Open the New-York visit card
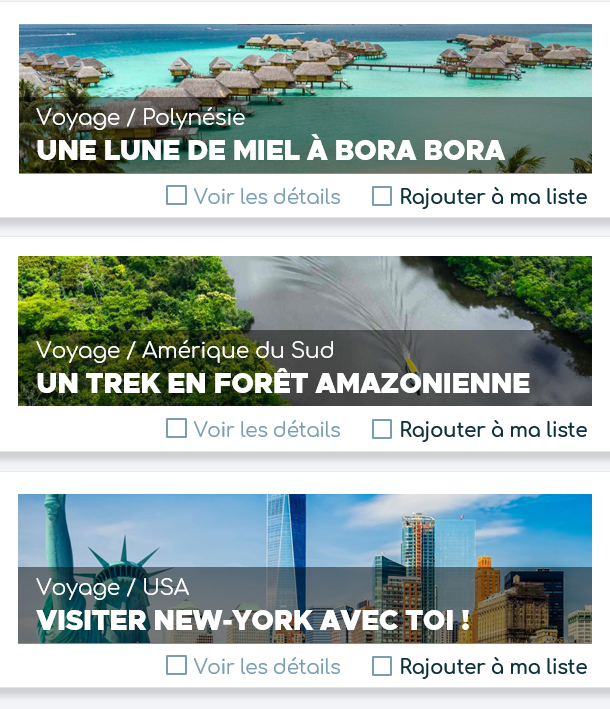This screenshot has width=610, height=709. [304, 568]
